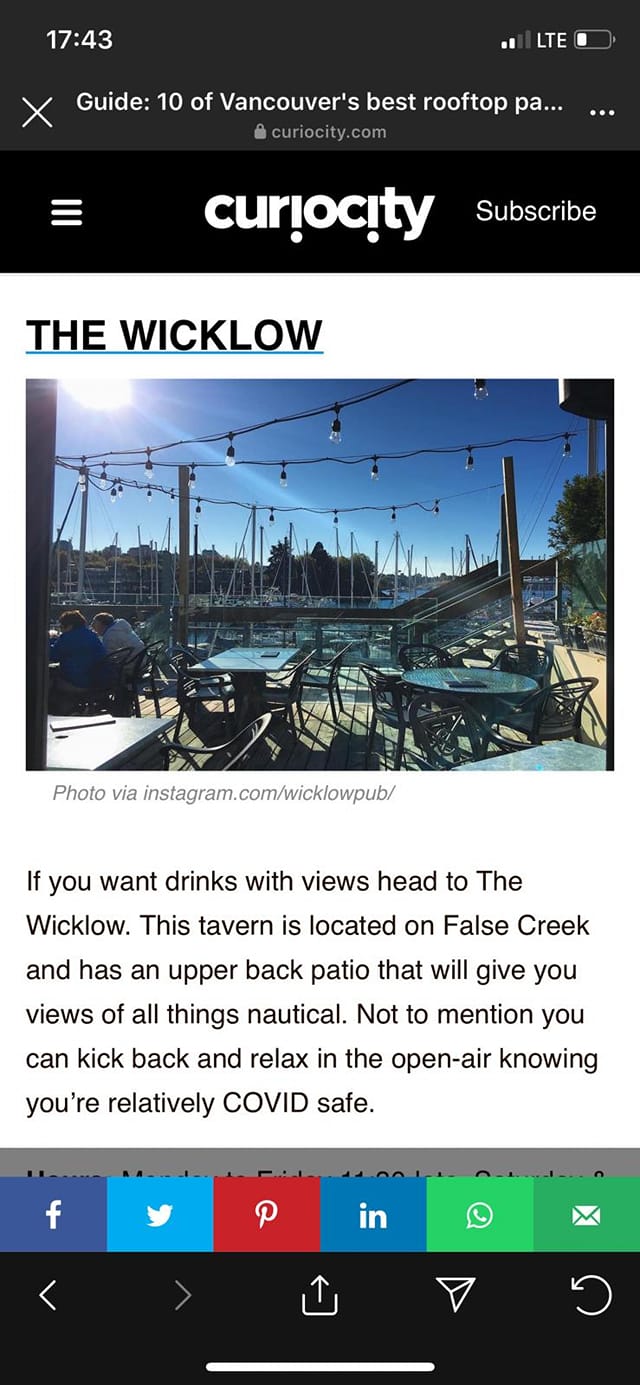Tap the curiocity logo to go home
The width and height of the screenshot is (640, 1385).
click(x=319, y=212)
